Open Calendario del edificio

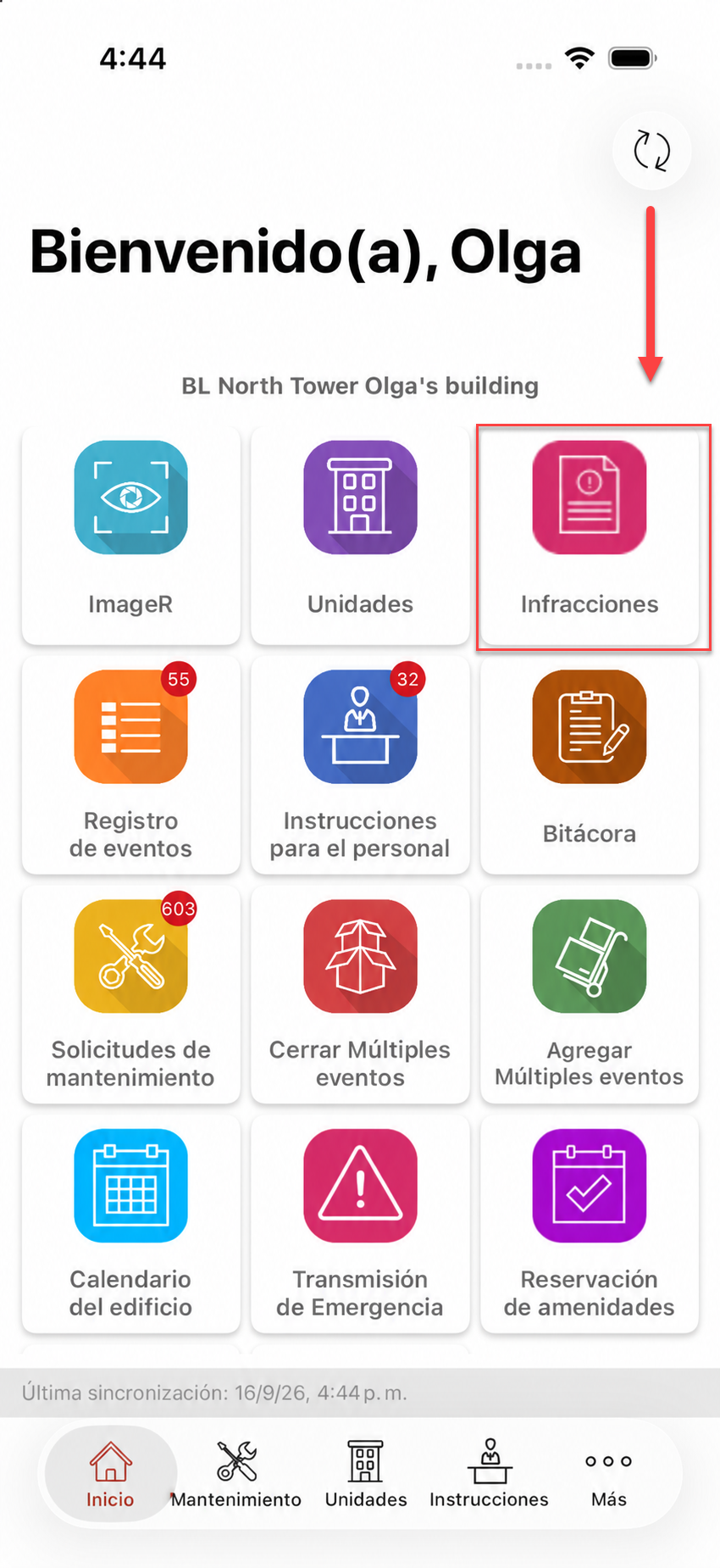131,1225
